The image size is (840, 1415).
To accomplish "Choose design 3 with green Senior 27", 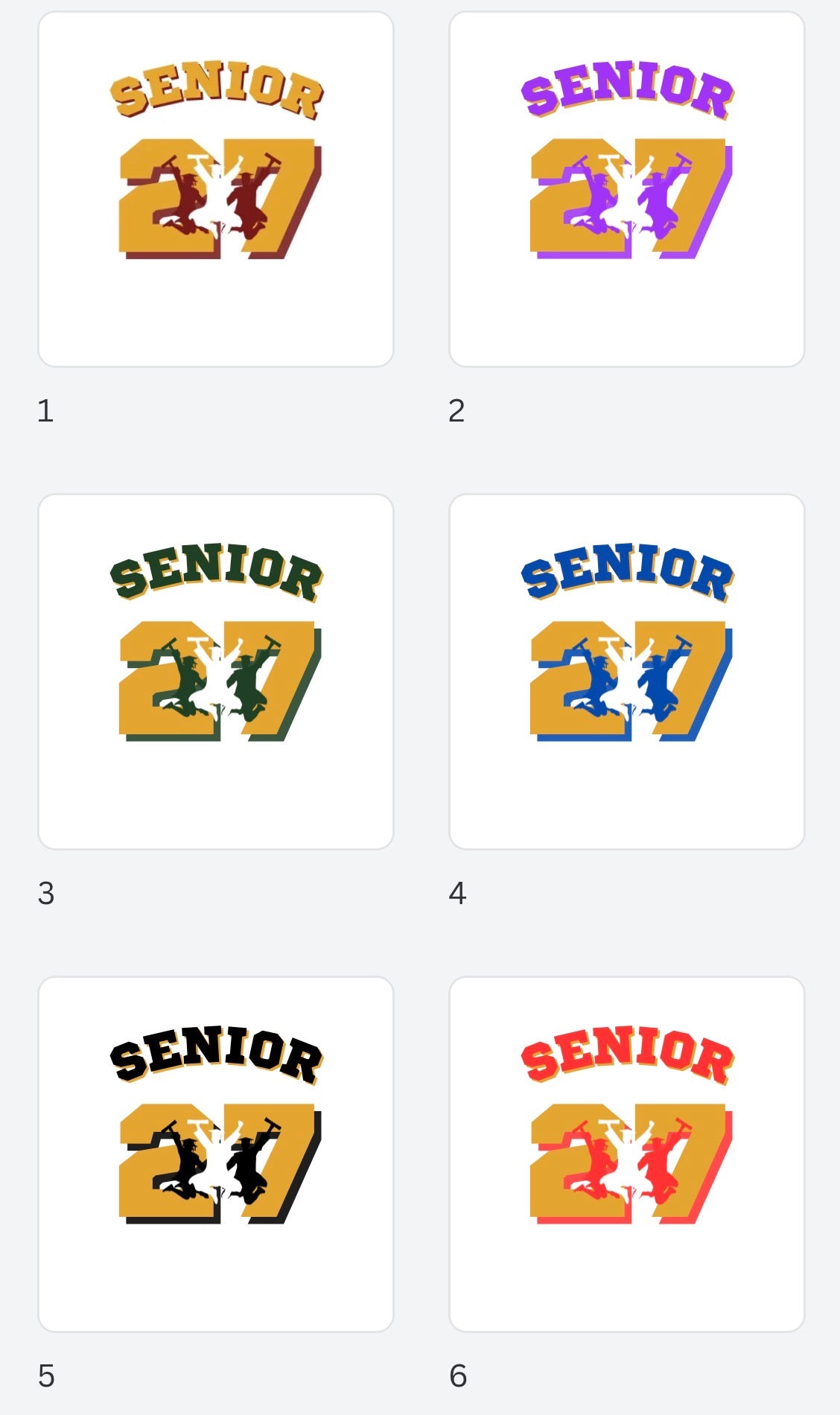I will coord(216,672).
